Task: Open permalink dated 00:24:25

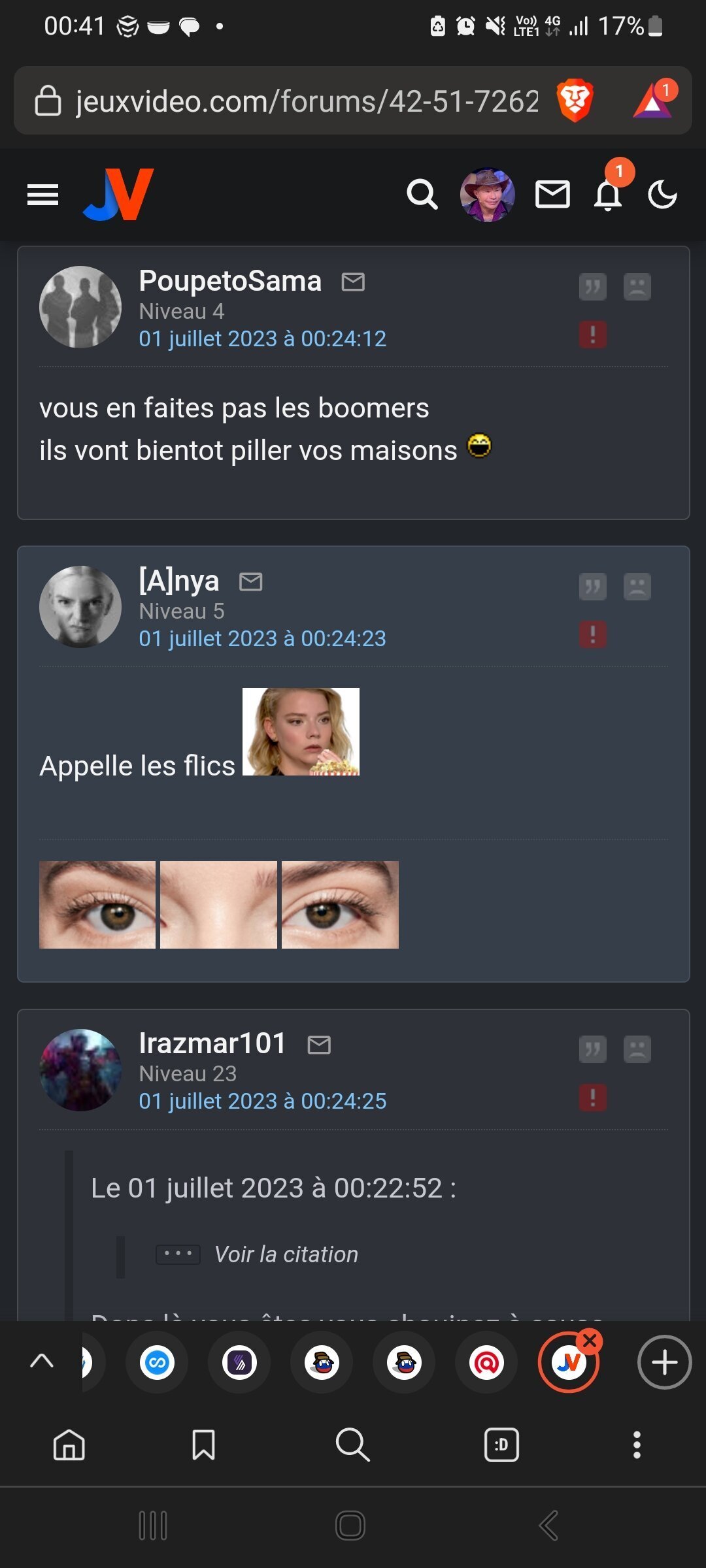Action: pyautogui.click(x=262, y=1102)
